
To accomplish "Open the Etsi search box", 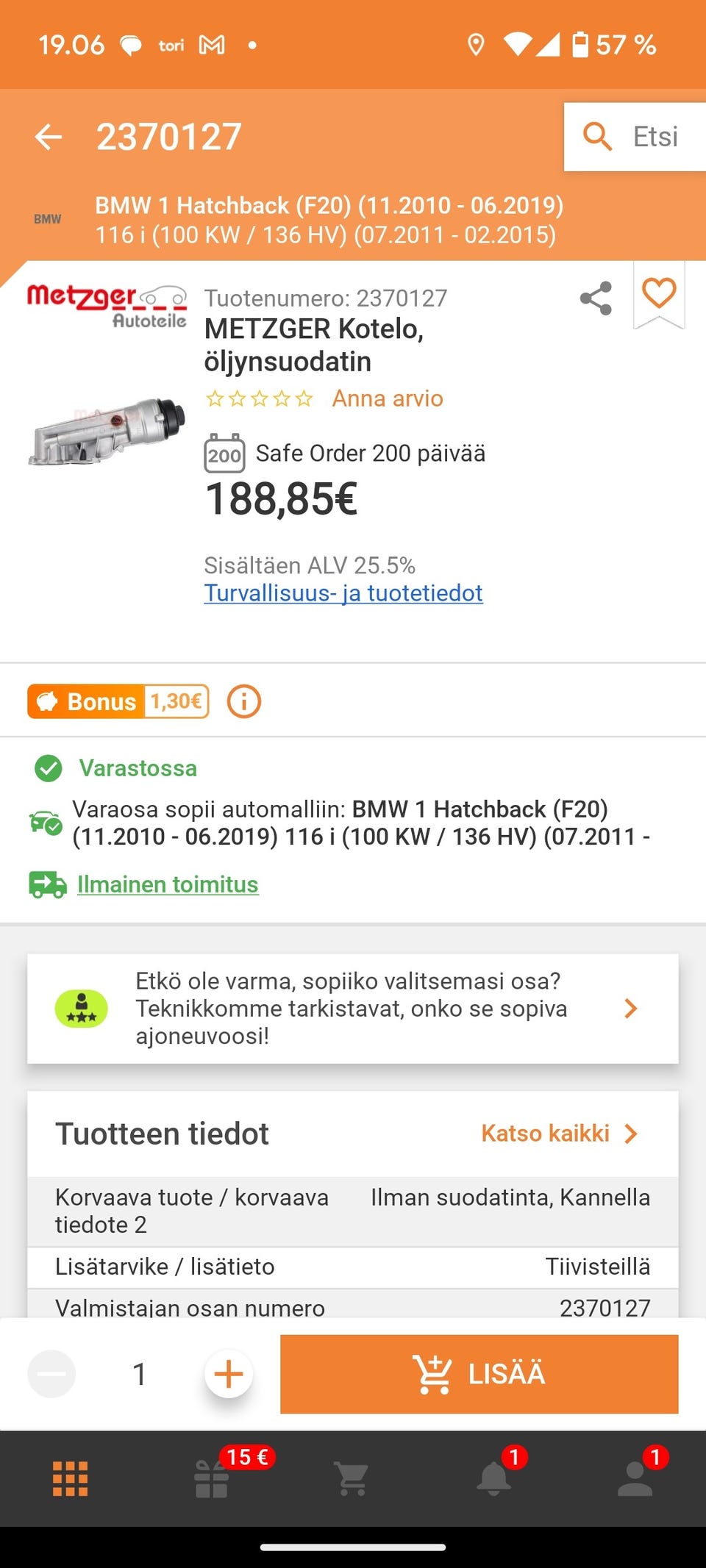I will click(x=634, y=137).
